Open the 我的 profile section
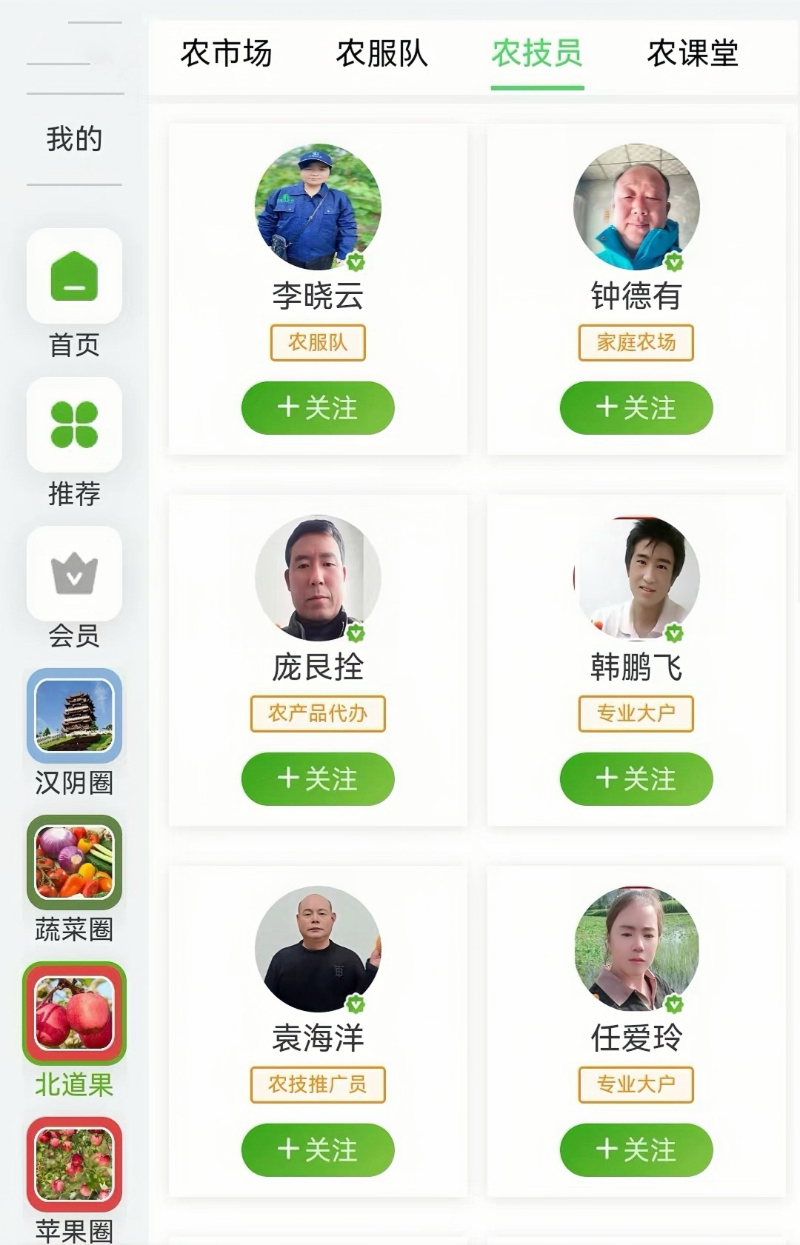 point(72,140)
